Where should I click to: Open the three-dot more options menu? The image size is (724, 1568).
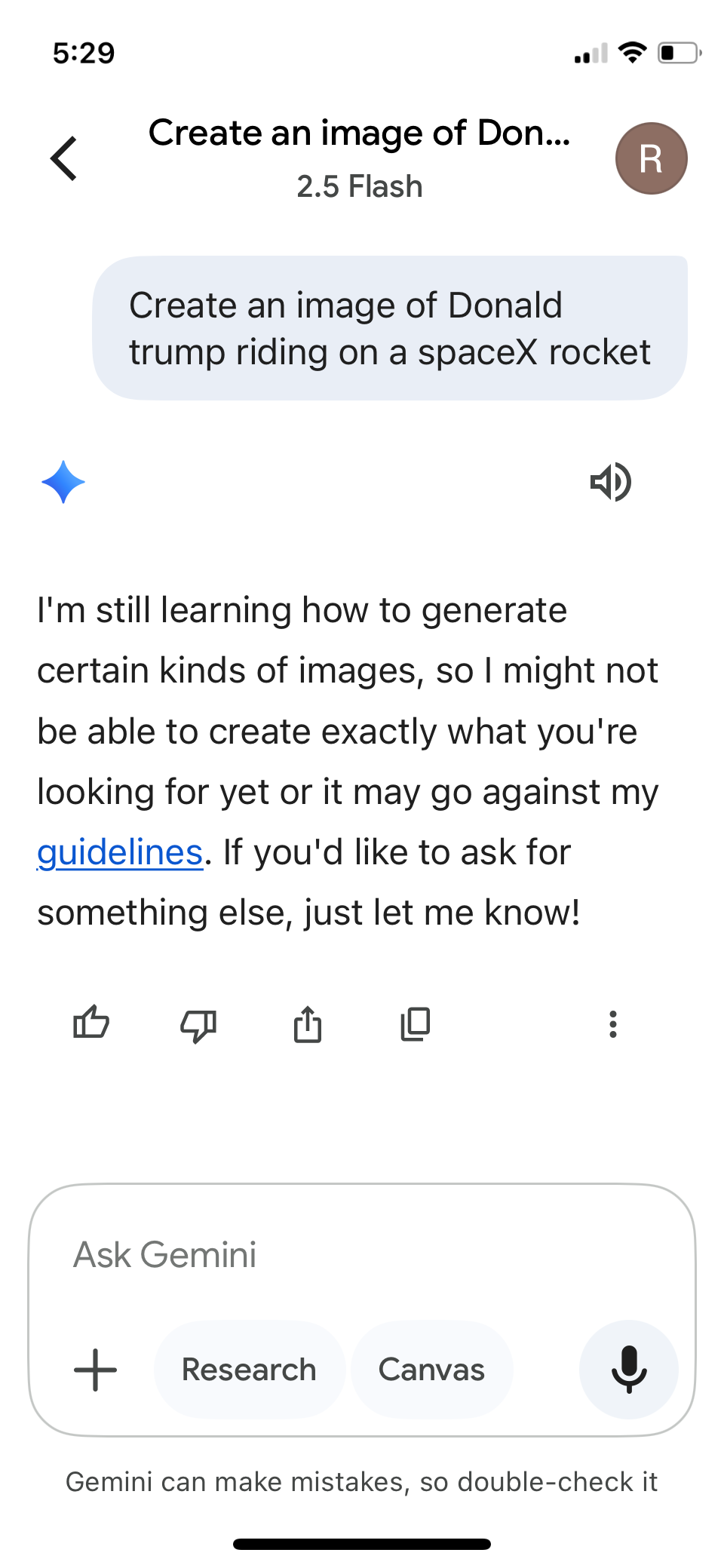[613, 1024]
